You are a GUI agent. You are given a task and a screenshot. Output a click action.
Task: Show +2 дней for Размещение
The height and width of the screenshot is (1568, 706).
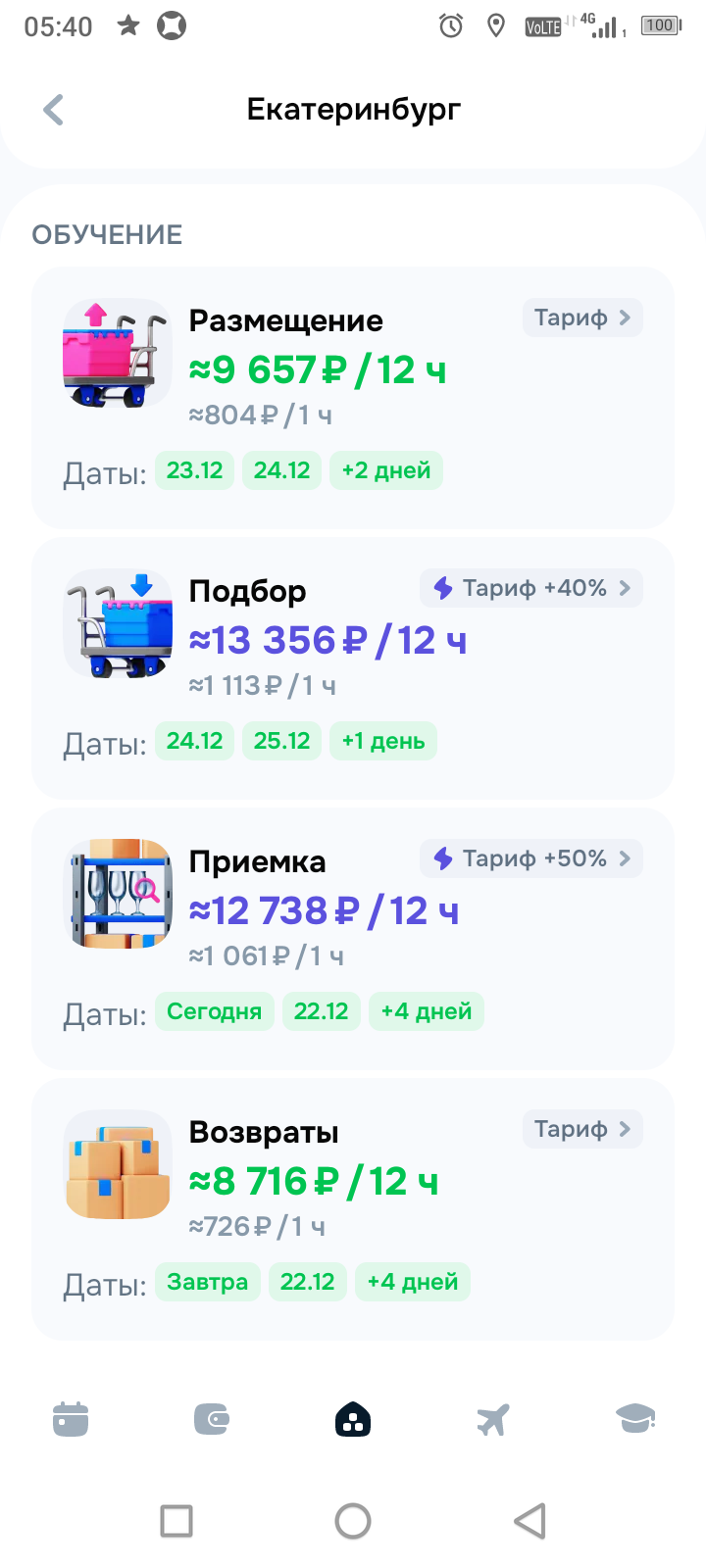(x=385, y=470)
